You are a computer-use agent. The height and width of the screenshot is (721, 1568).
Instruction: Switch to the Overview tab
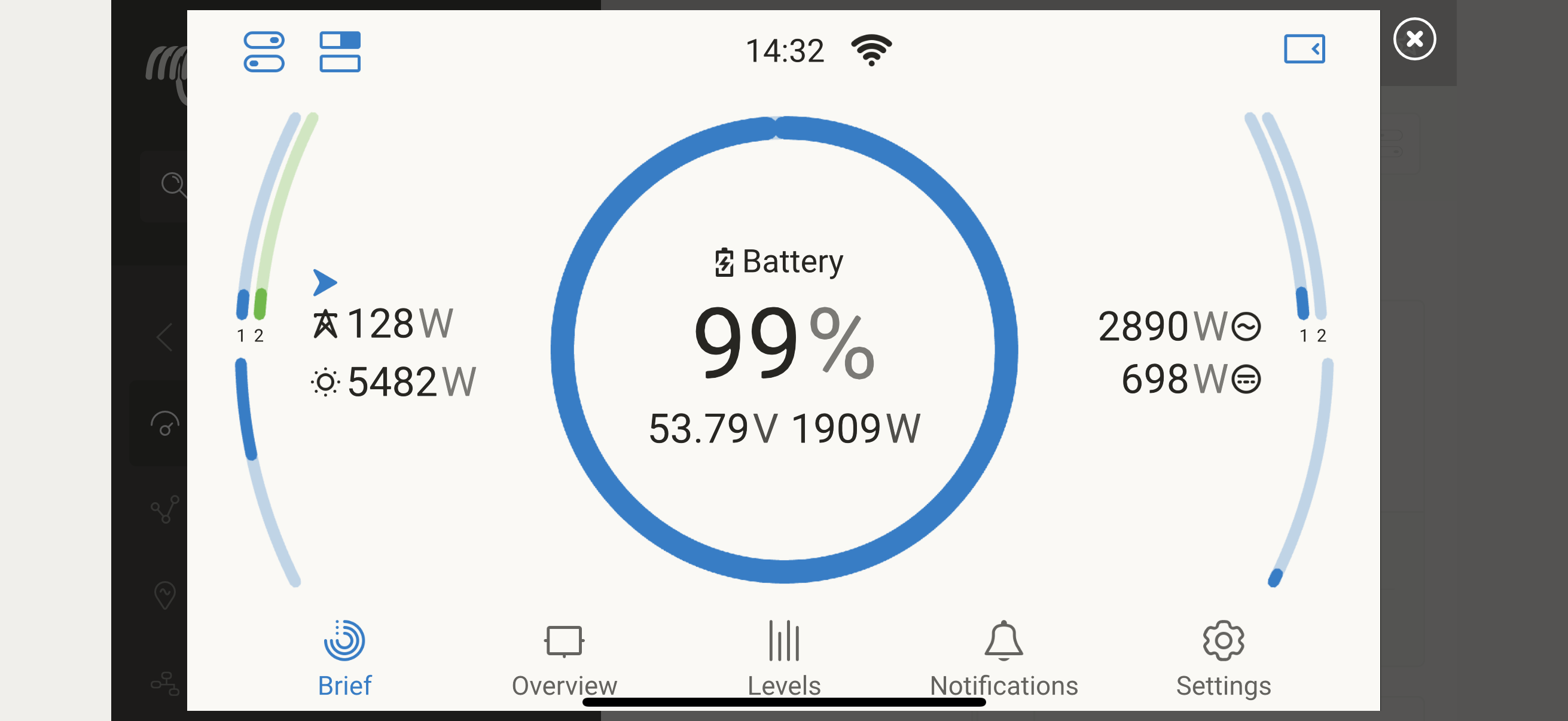point(564,658)
